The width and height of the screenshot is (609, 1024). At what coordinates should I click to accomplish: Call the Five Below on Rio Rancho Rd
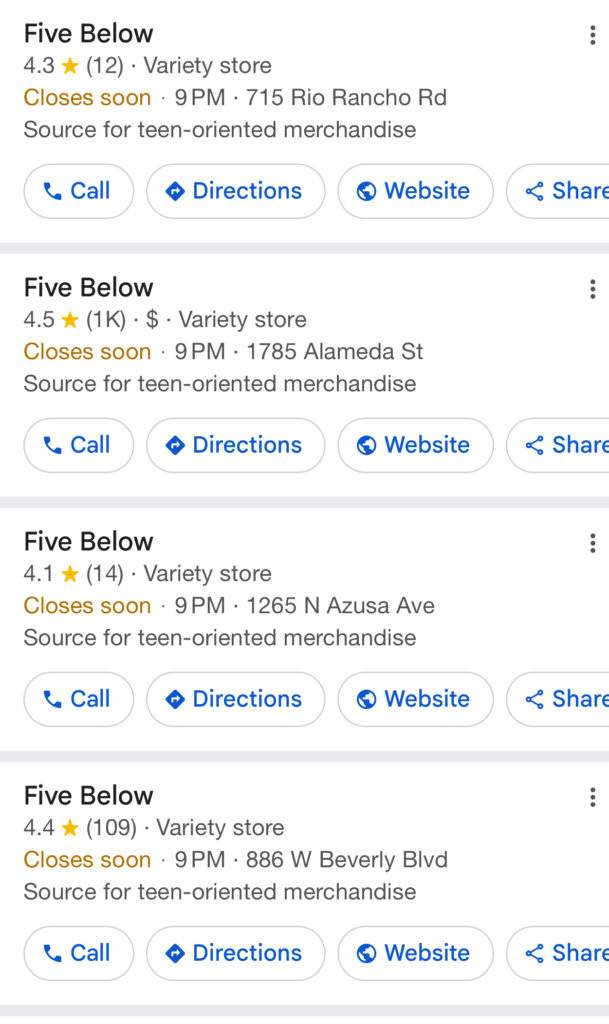click(78, 191)
